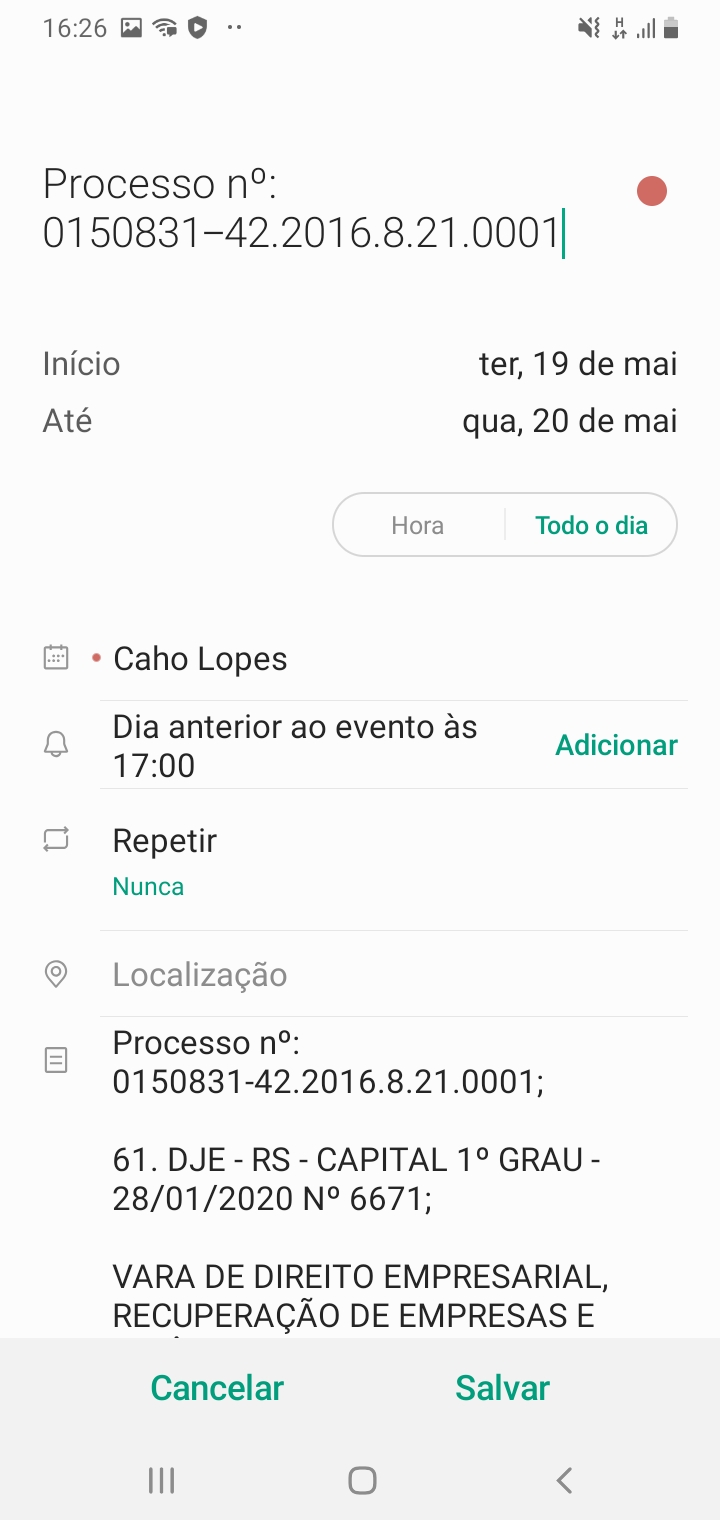Add another reminder with Adicionar
The height and width of the screenshot is (1520, 720).
click(x=616, y=745)
